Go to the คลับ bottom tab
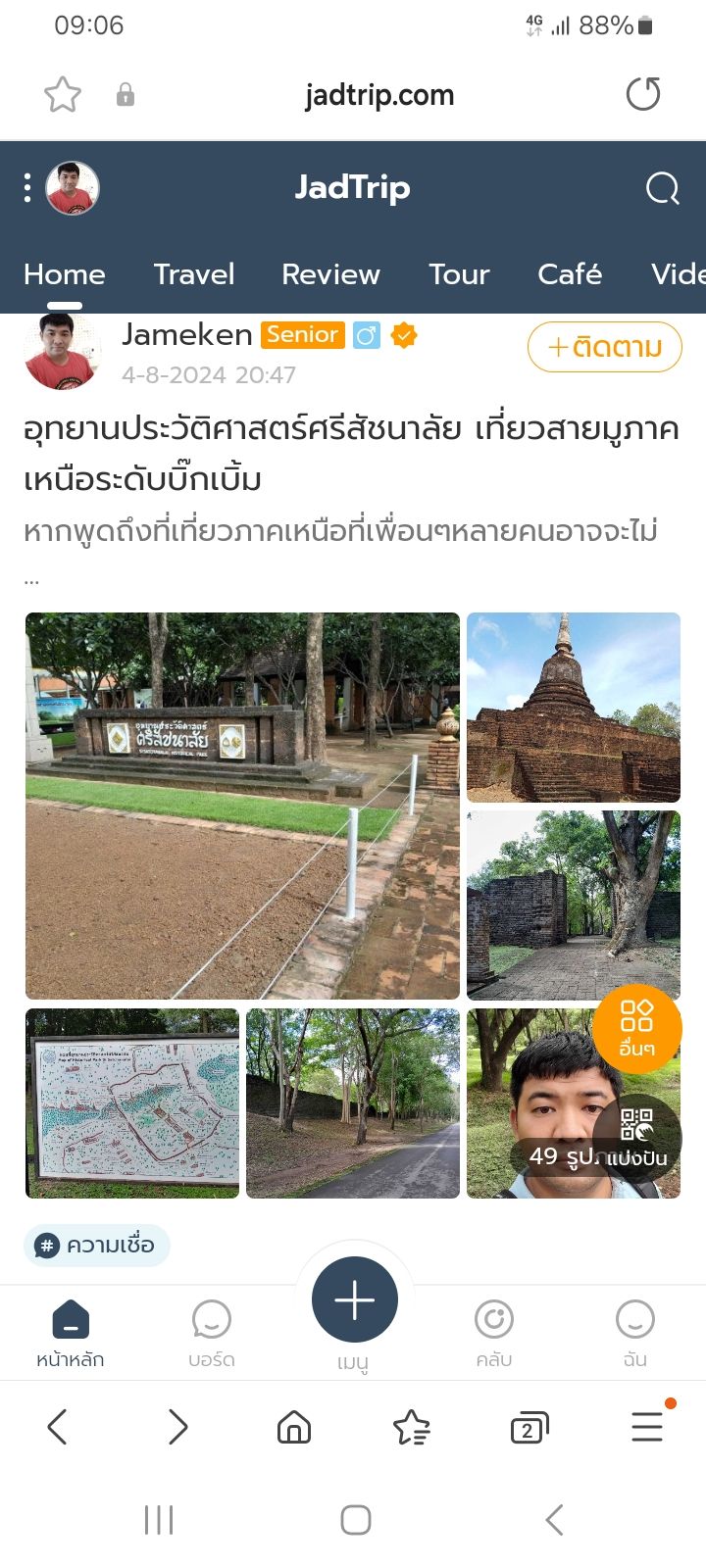Screen dimensions: 706x1568 494,1332
